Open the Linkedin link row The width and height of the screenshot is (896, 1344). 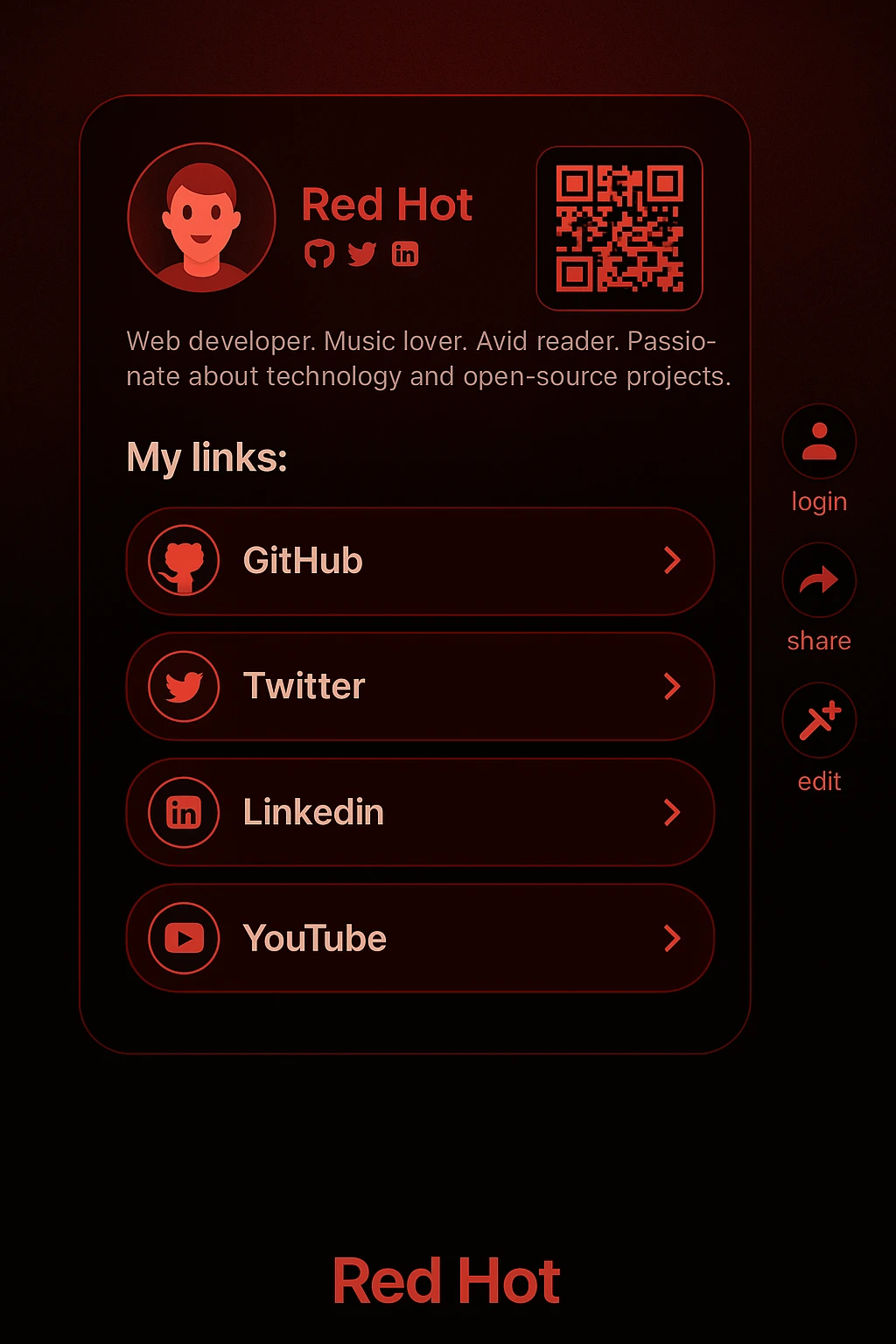pos(420,813)
